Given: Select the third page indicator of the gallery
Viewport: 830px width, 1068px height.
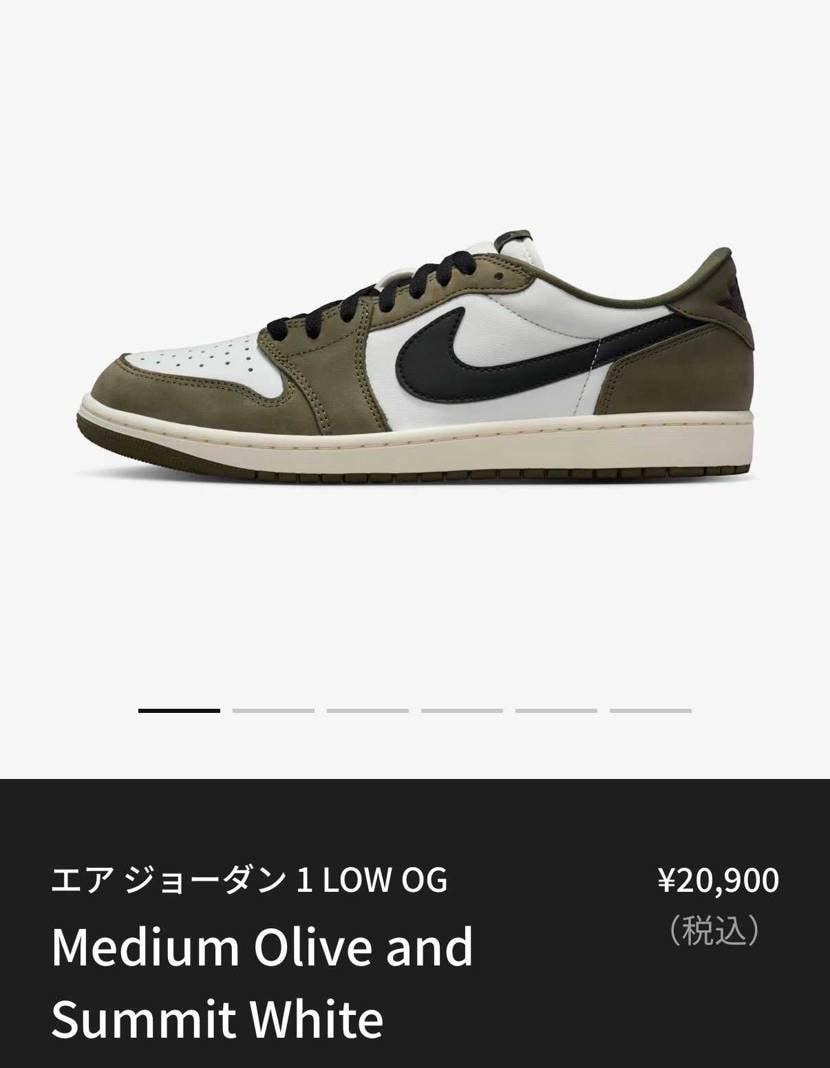Looking at the screenshot, I should pyautogui.click(x=367, y=711).
